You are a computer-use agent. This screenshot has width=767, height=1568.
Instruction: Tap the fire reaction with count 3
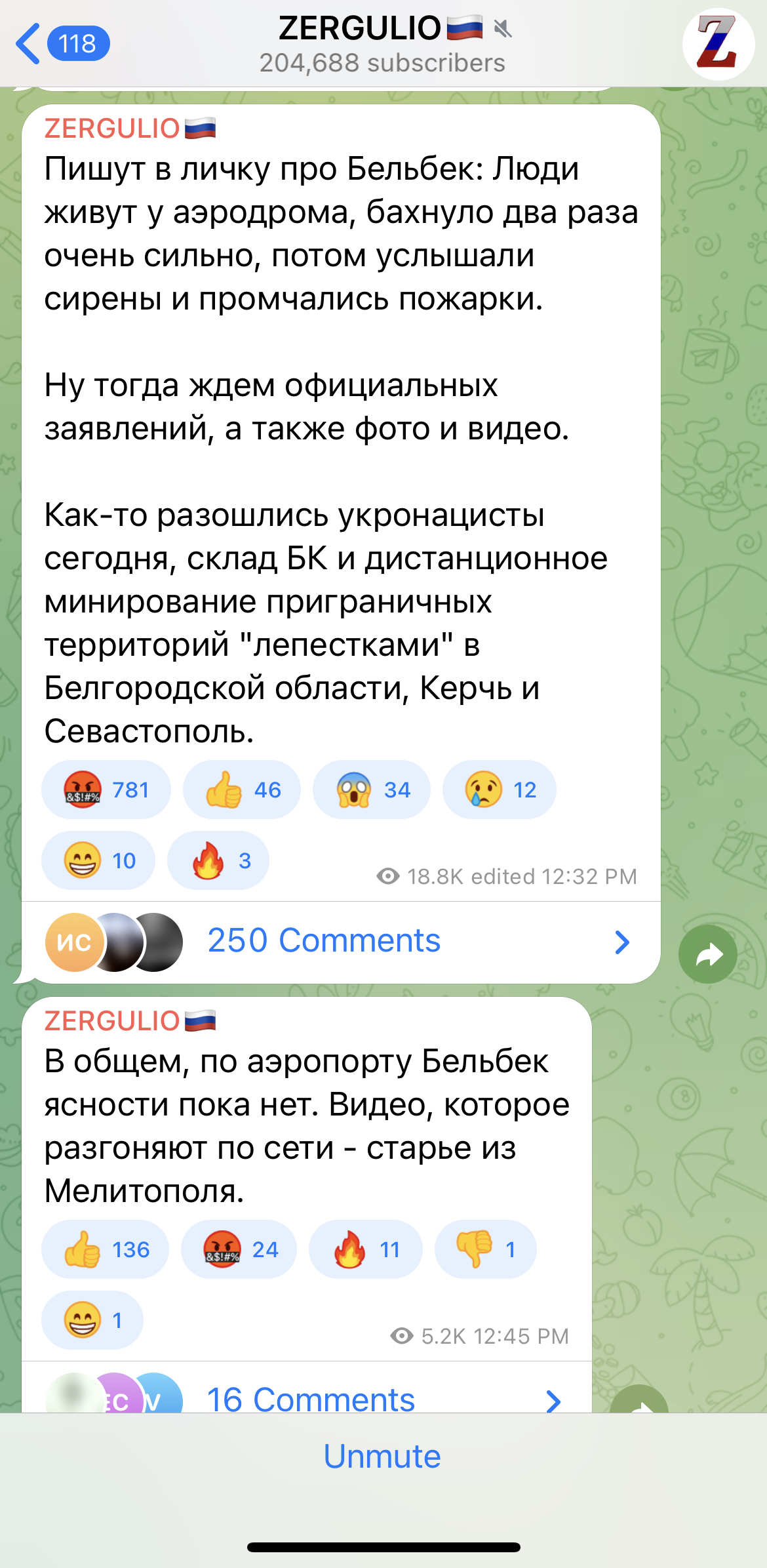coord(218,860)
